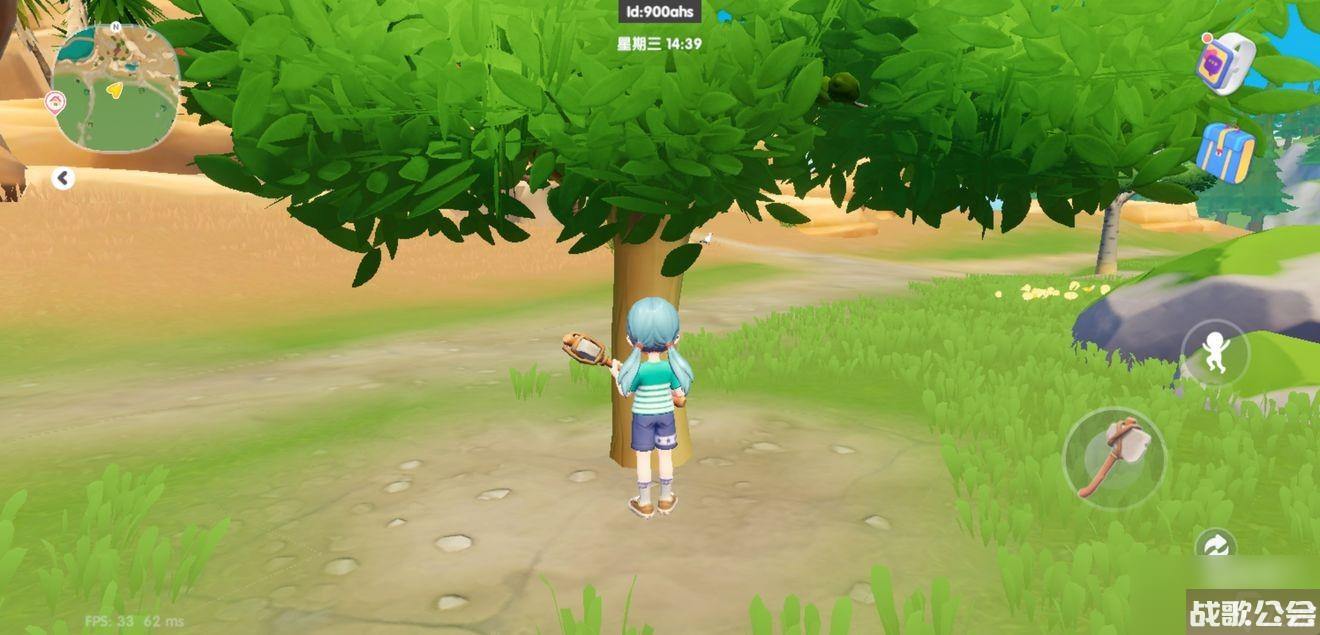Switch the equipped tool
Viewport: 1320px width, 635px height.
tap(1215, 546)
